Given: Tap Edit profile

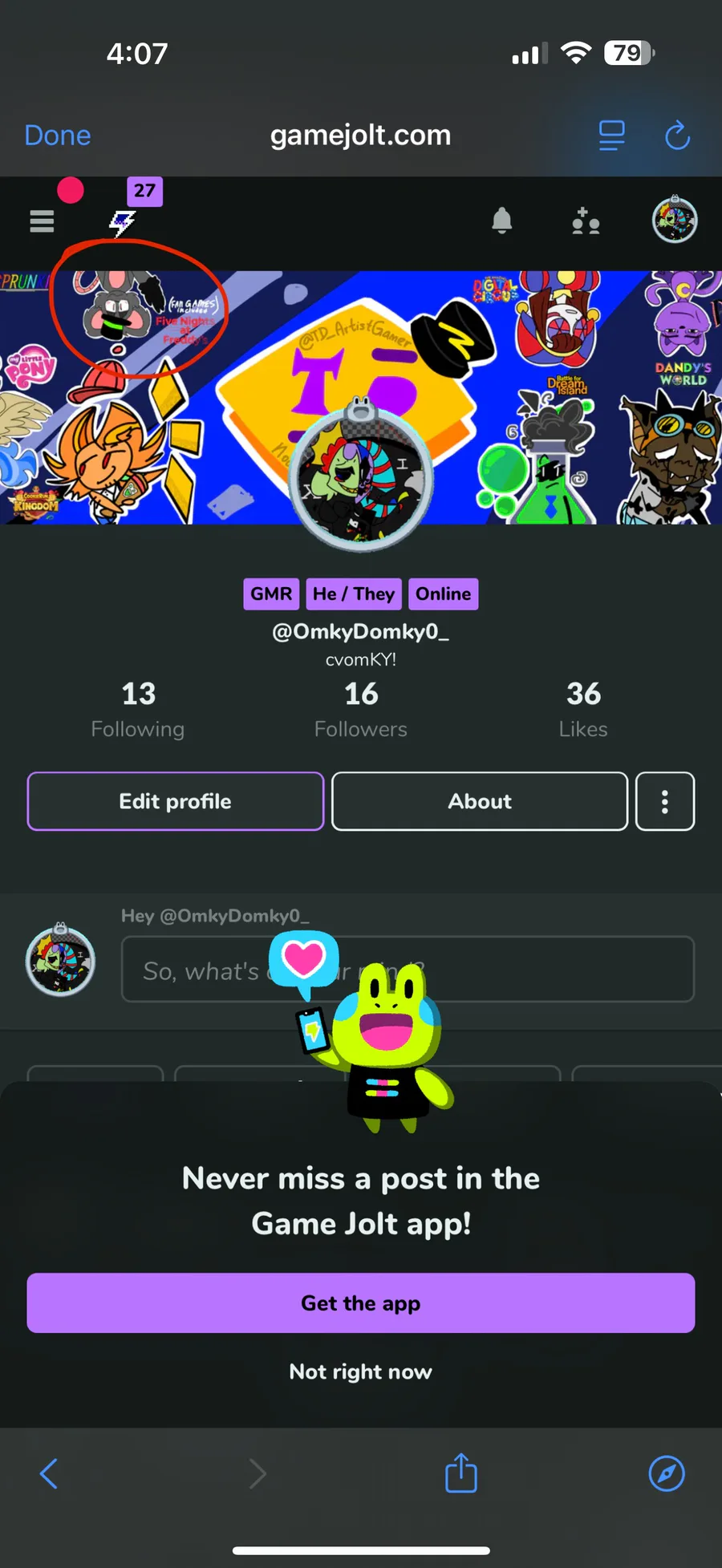Looking at the screenshot, I should coord(176,801).
